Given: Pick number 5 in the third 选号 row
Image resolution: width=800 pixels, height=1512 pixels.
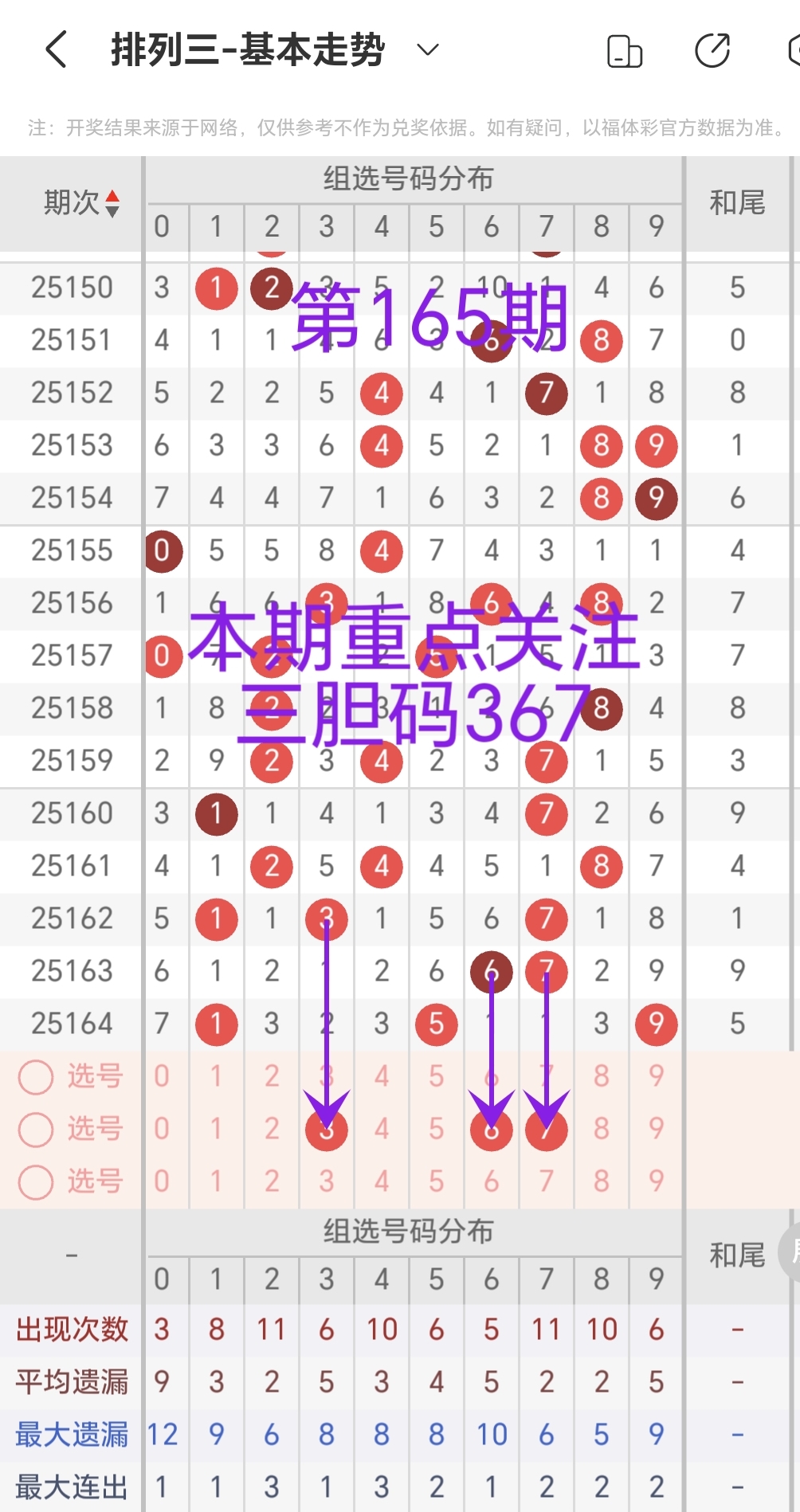Looking at the screenshot, I should [x=436, y=1181].
